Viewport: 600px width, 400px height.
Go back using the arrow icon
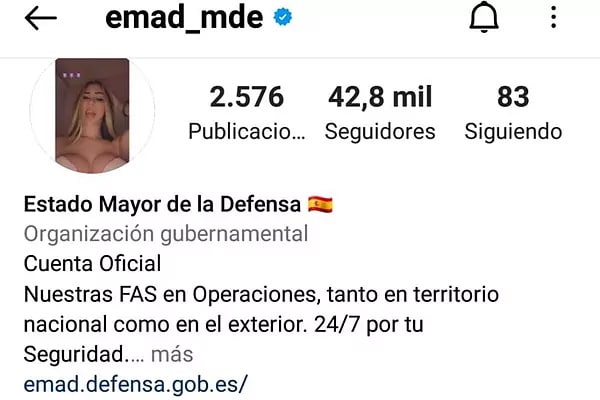click(x=41, y=19)
